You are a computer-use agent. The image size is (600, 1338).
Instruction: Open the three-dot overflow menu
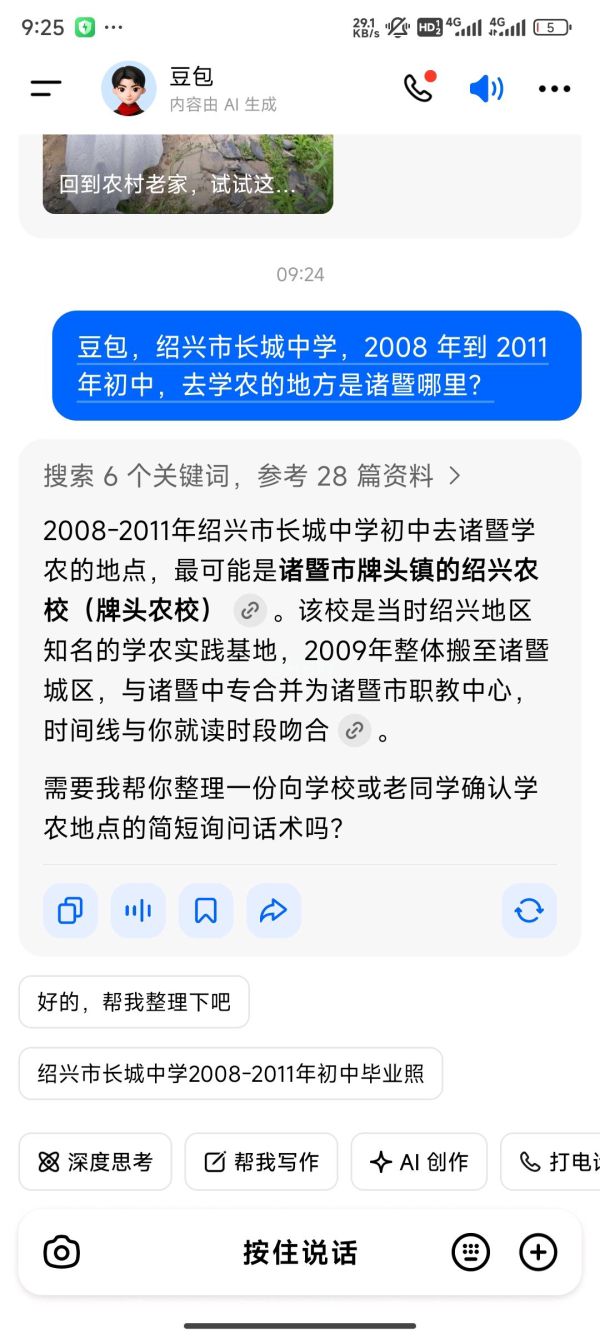[x=554, y=88]
